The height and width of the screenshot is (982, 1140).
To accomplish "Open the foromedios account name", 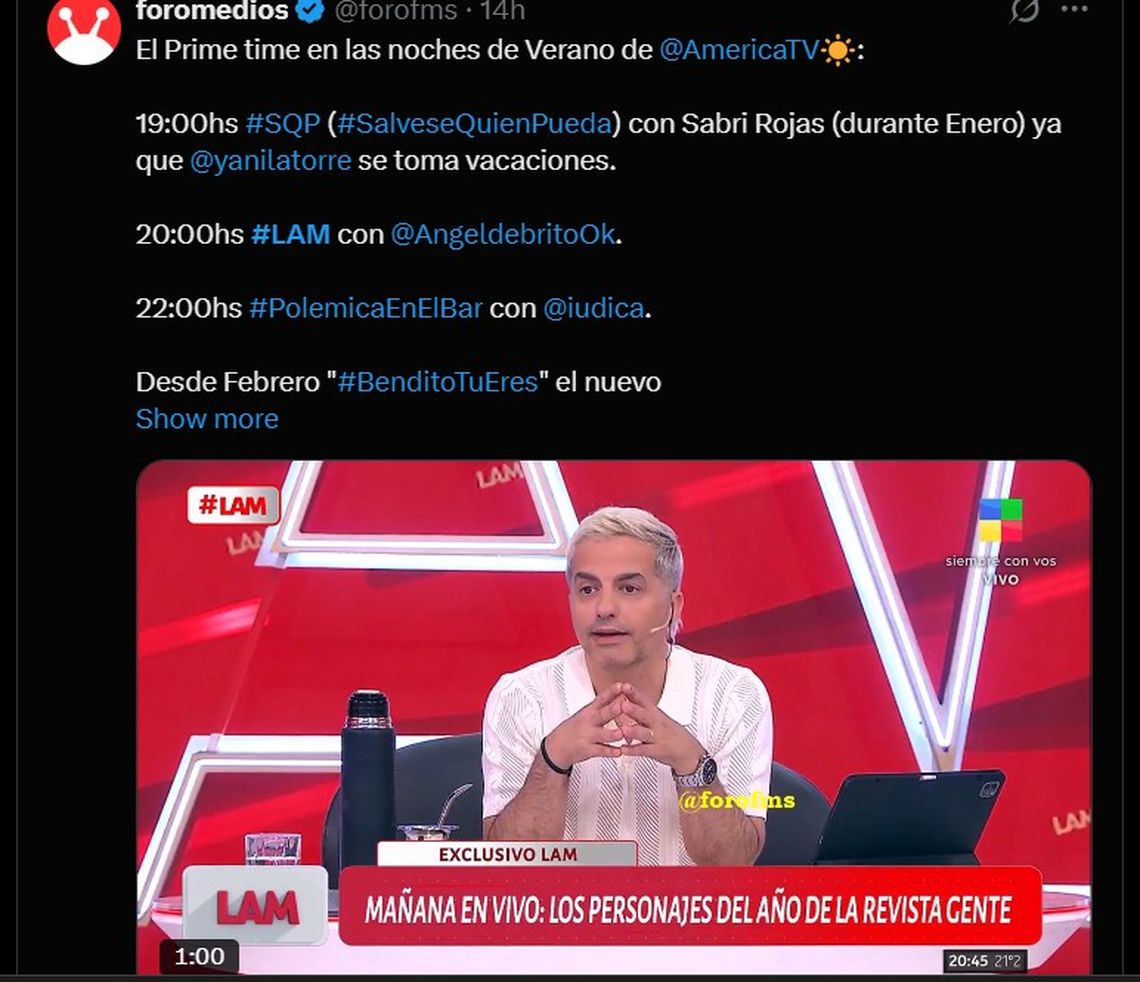I will tap(211, 11).
